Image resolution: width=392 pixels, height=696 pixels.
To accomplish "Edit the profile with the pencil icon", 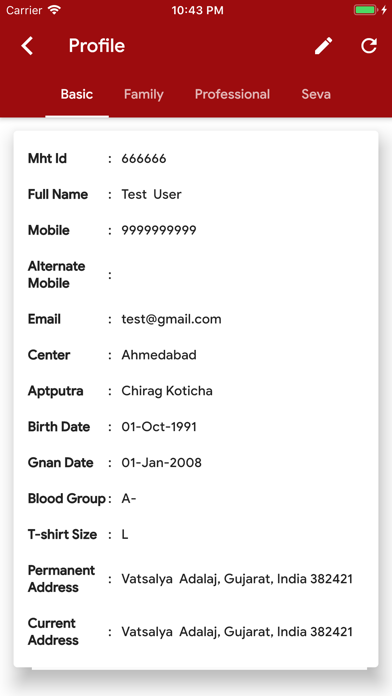I will (323, 46).
